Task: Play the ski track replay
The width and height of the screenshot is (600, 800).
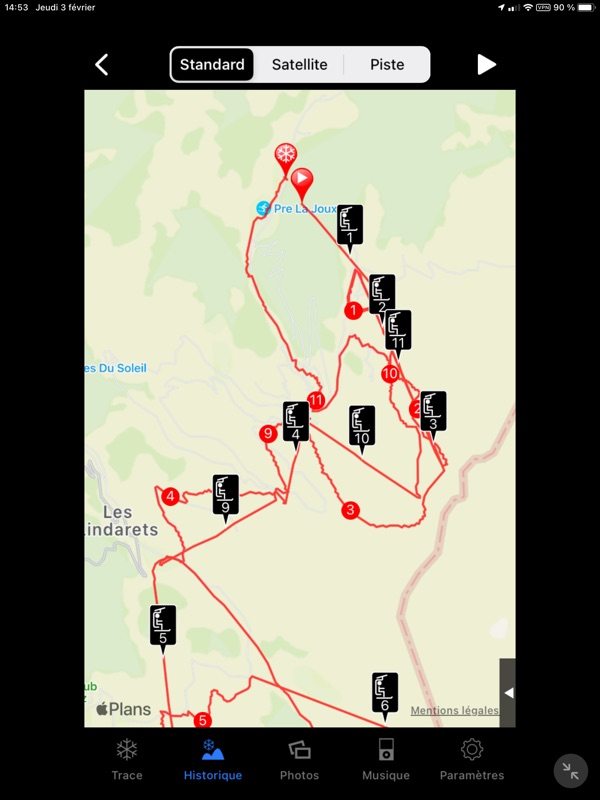Action: (x=486, y=65)
